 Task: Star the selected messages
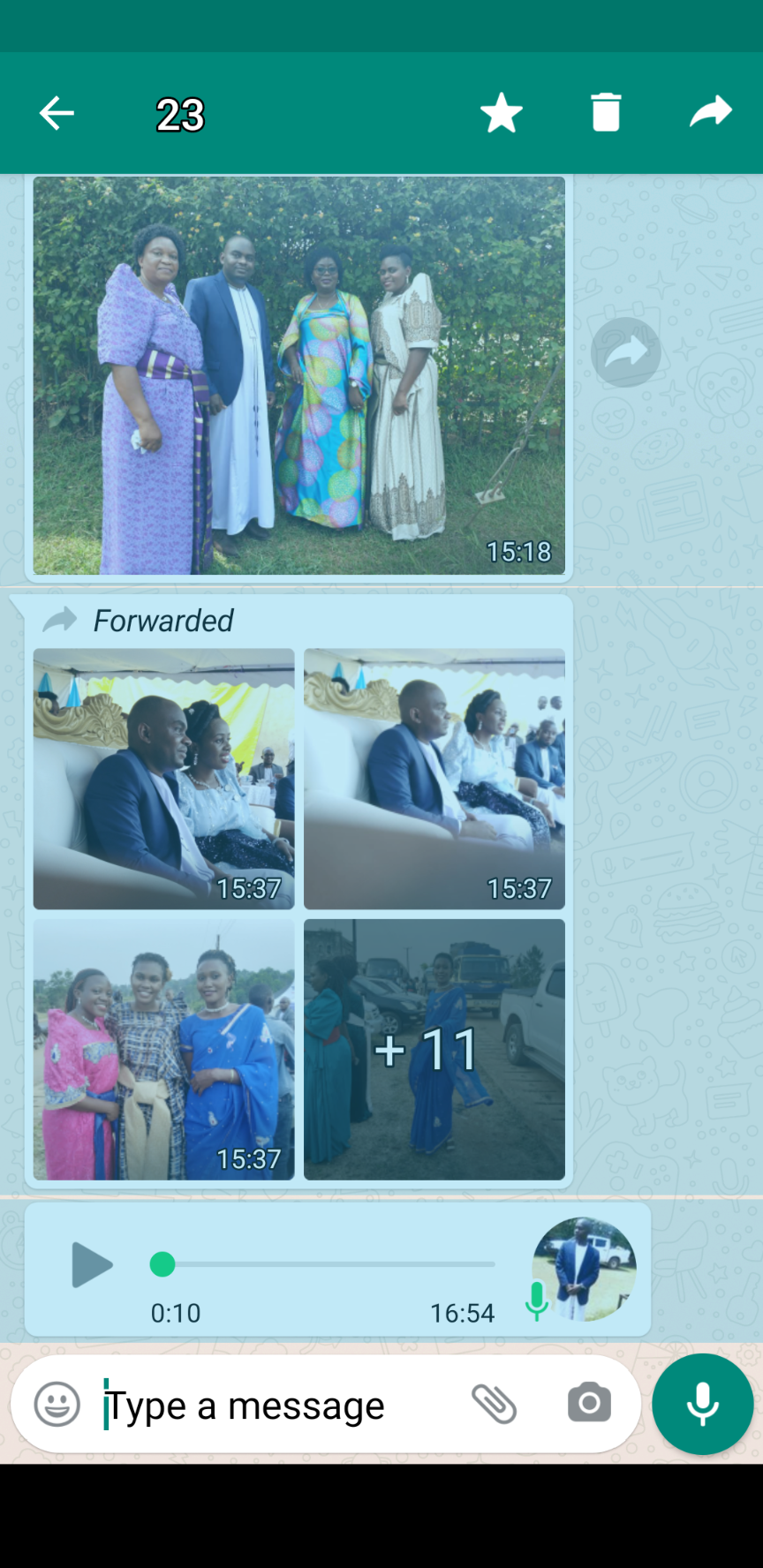502,114
